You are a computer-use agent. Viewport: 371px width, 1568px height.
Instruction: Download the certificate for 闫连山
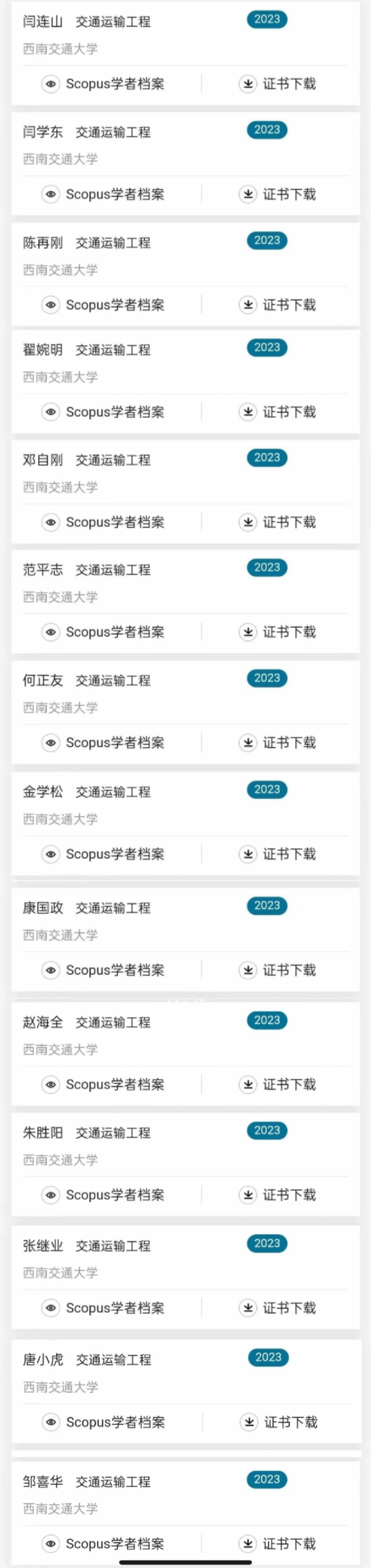[x=277, y=84]
